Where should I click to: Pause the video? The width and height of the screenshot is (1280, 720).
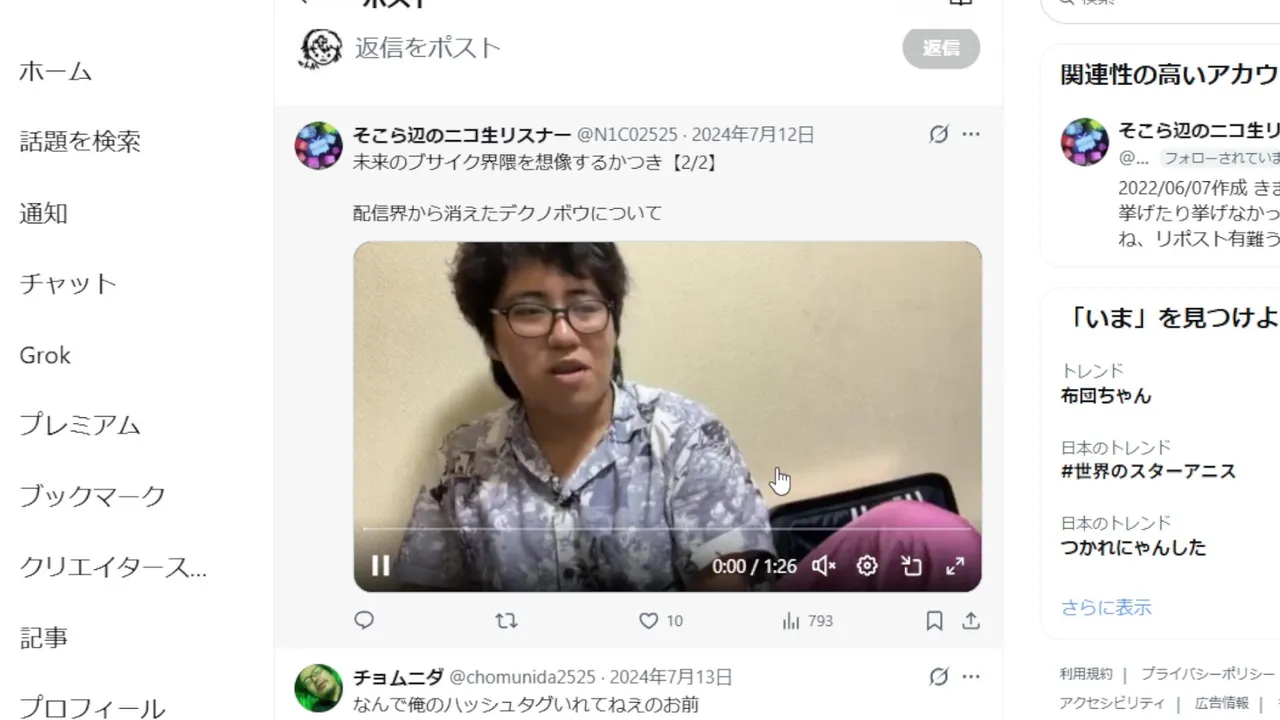pos(381,566)
